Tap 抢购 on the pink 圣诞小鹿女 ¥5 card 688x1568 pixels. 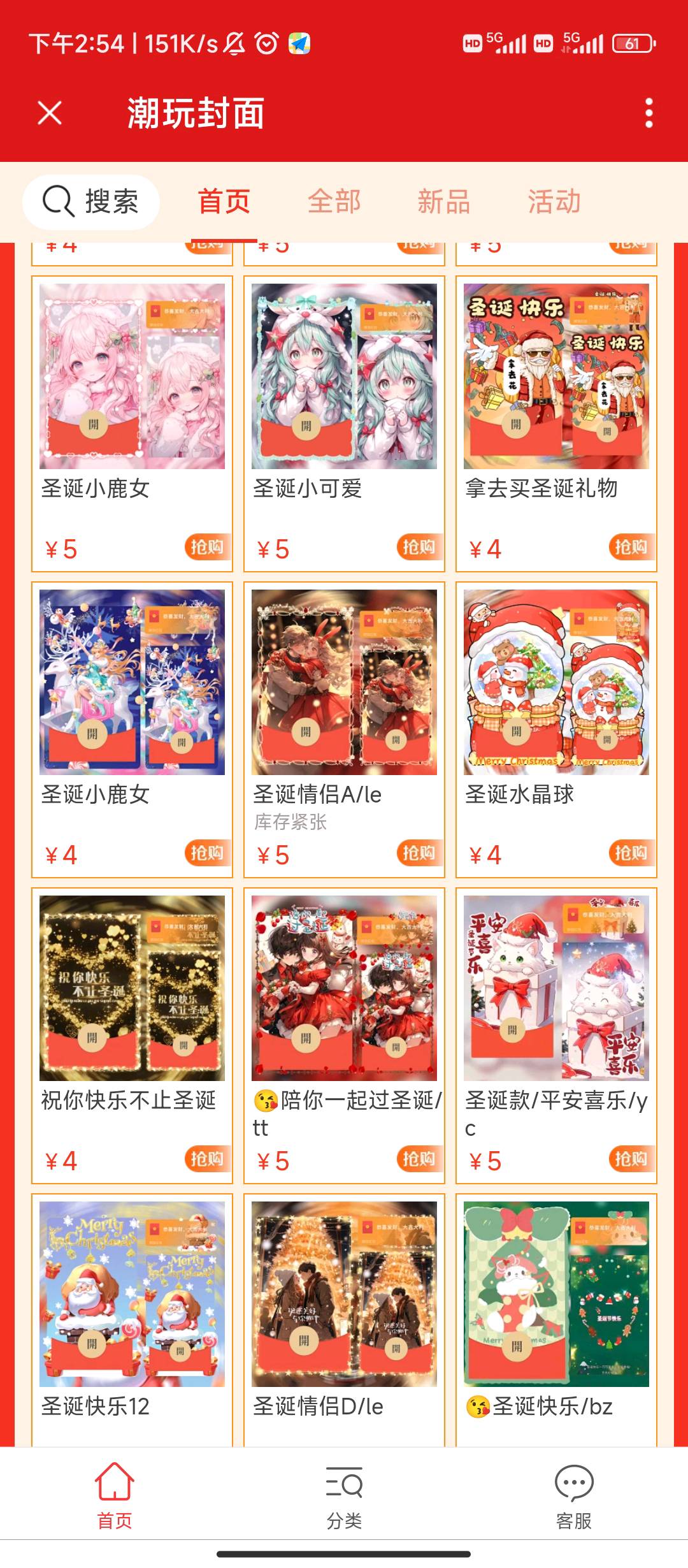pyautogui.click(x=206, y=548)
